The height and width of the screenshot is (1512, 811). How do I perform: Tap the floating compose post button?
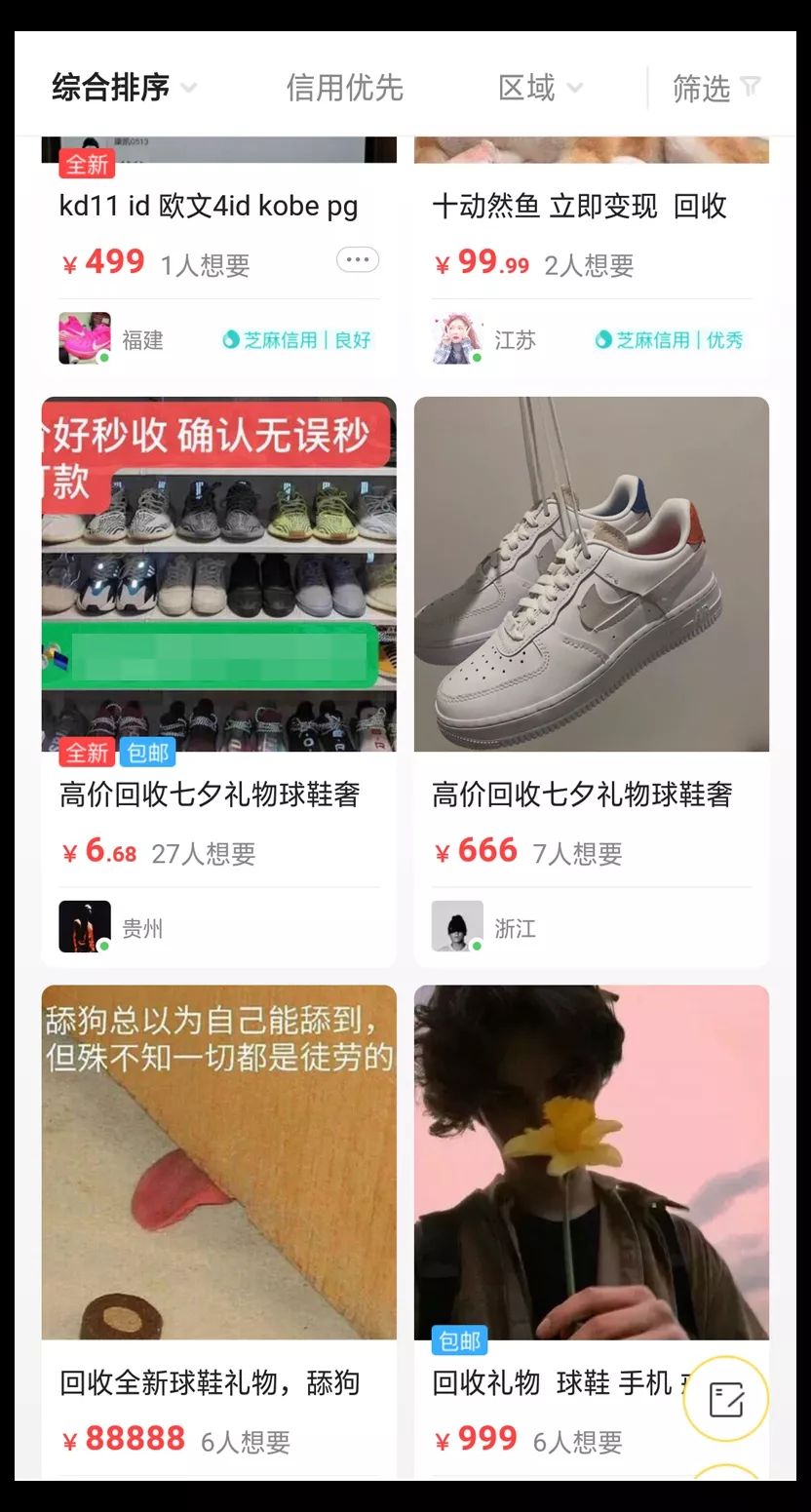point(725,1398)
